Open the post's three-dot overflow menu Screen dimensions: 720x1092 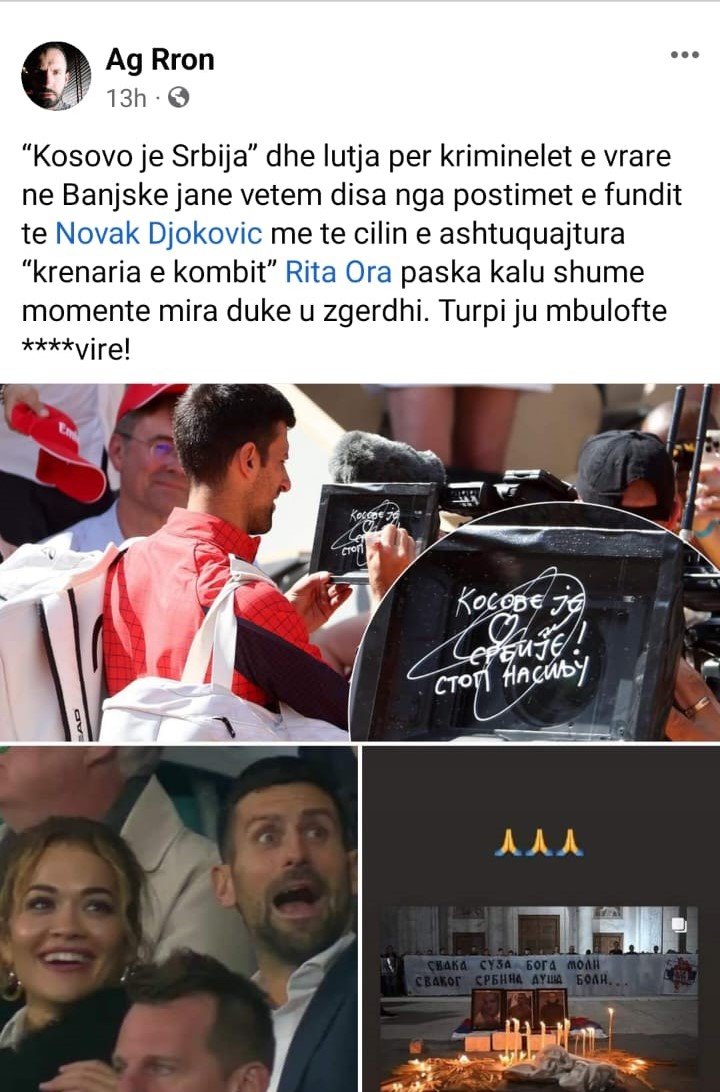click(x=684, y=54)
